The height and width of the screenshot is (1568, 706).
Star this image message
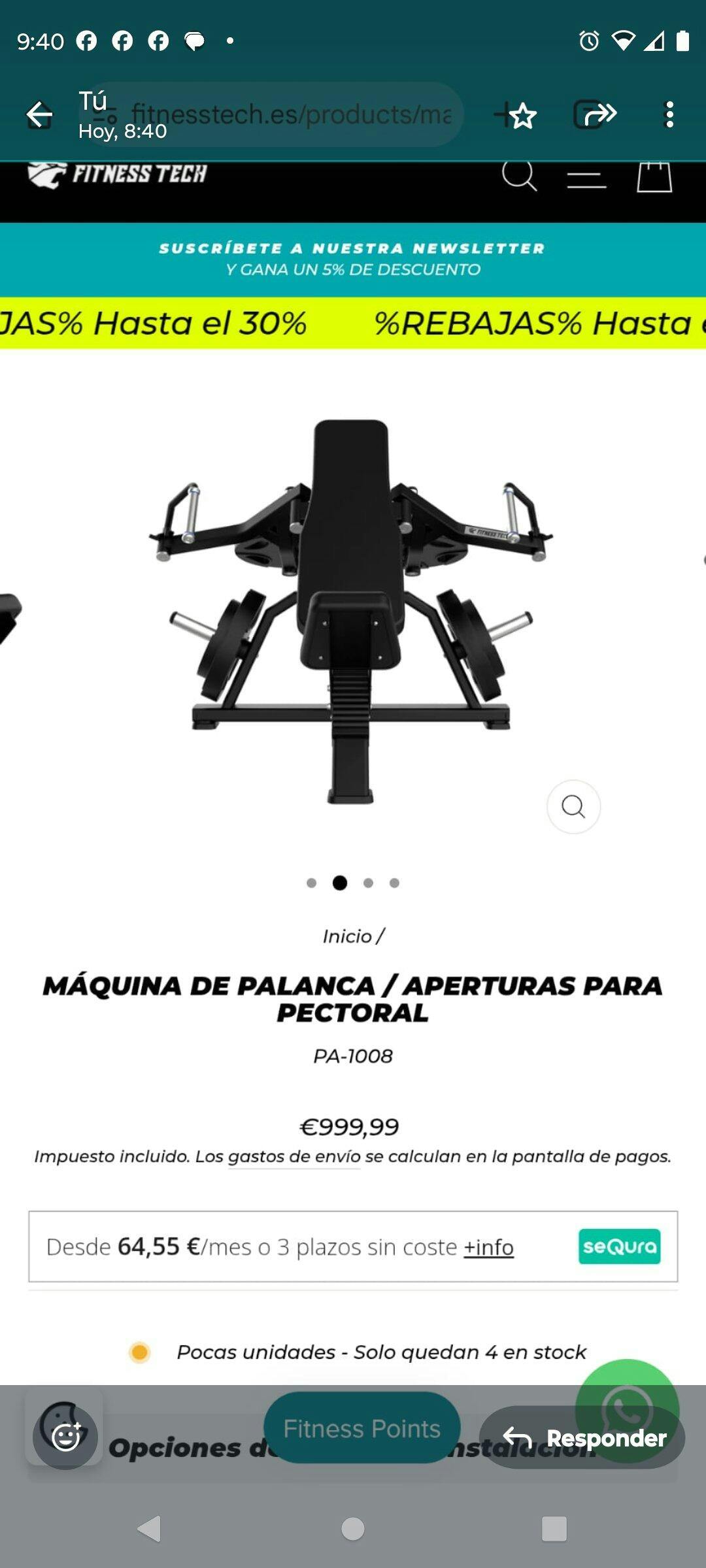pyautogui.click(x=522, y=116)
